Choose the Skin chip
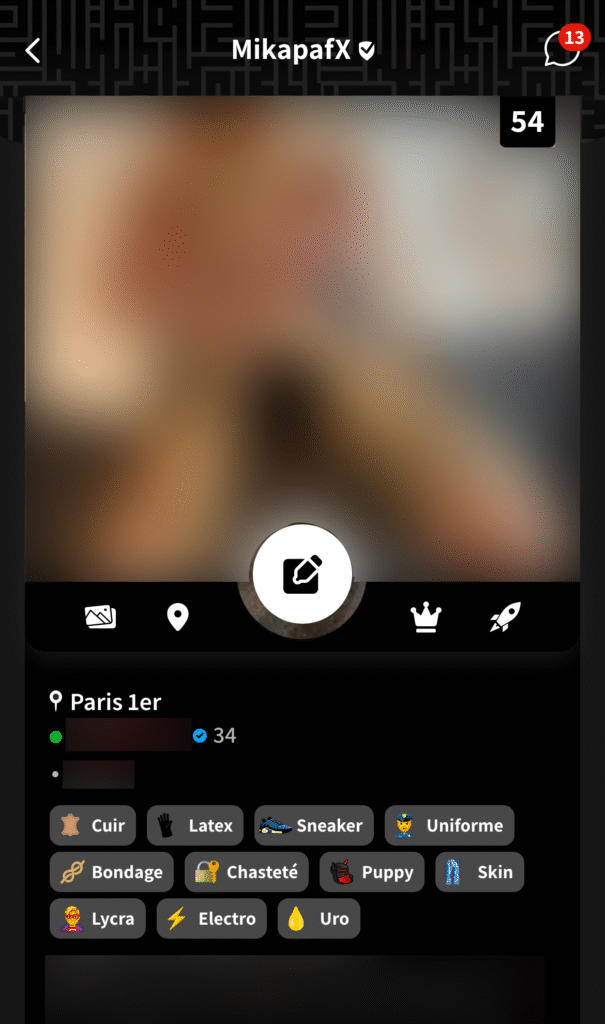The image size is (605, 1024). [x=480, y=872]
